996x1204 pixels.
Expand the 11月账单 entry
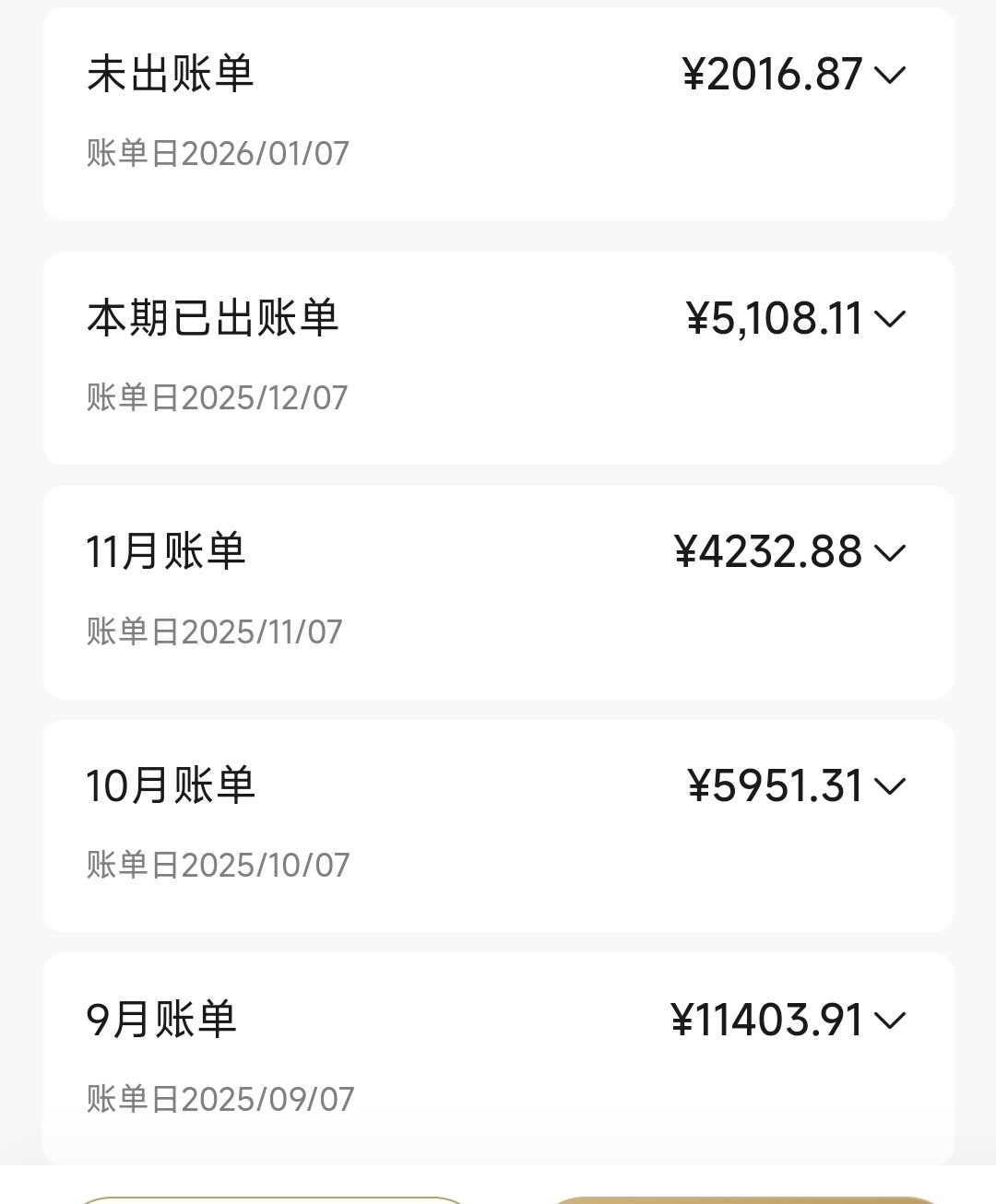coord(890,552)
